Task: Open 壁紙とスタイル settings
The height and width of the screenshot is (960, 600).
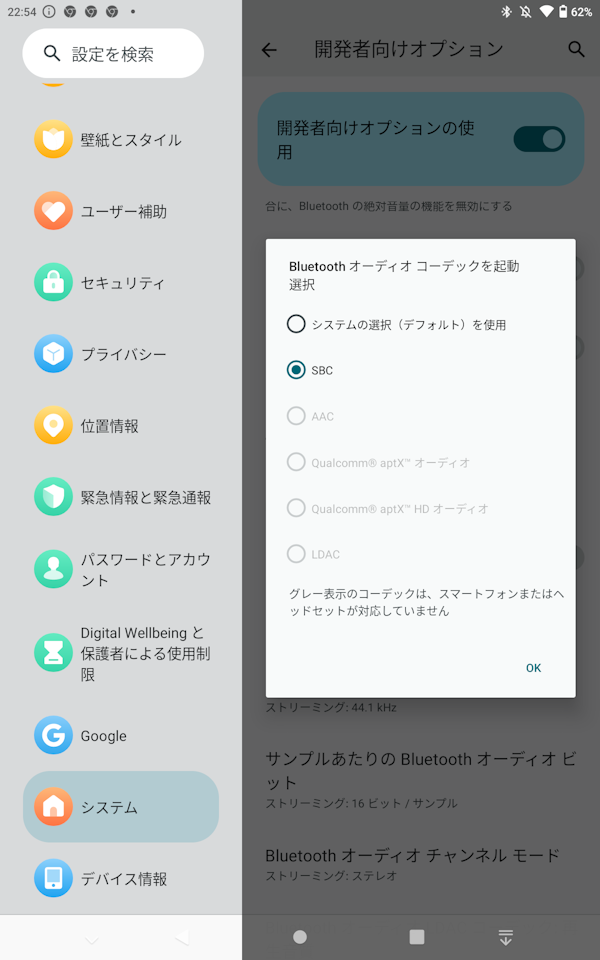Action: [121, 140]
